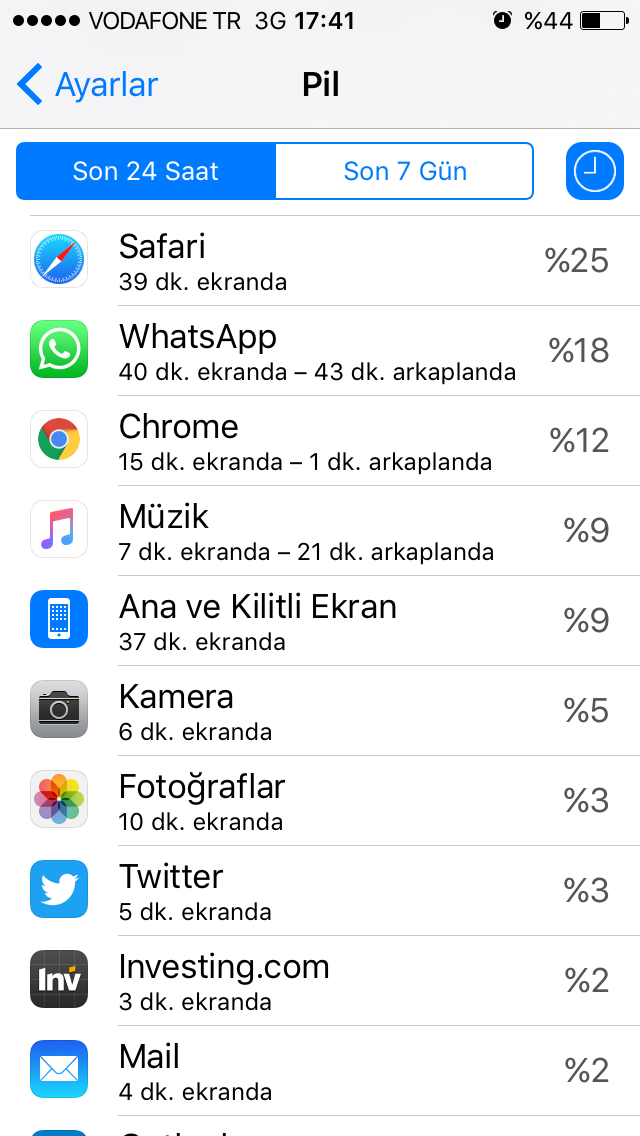Viewport: 640px width, 1136px height.
Task: Select the WhatsApp usage row
Action: (320, 350)
